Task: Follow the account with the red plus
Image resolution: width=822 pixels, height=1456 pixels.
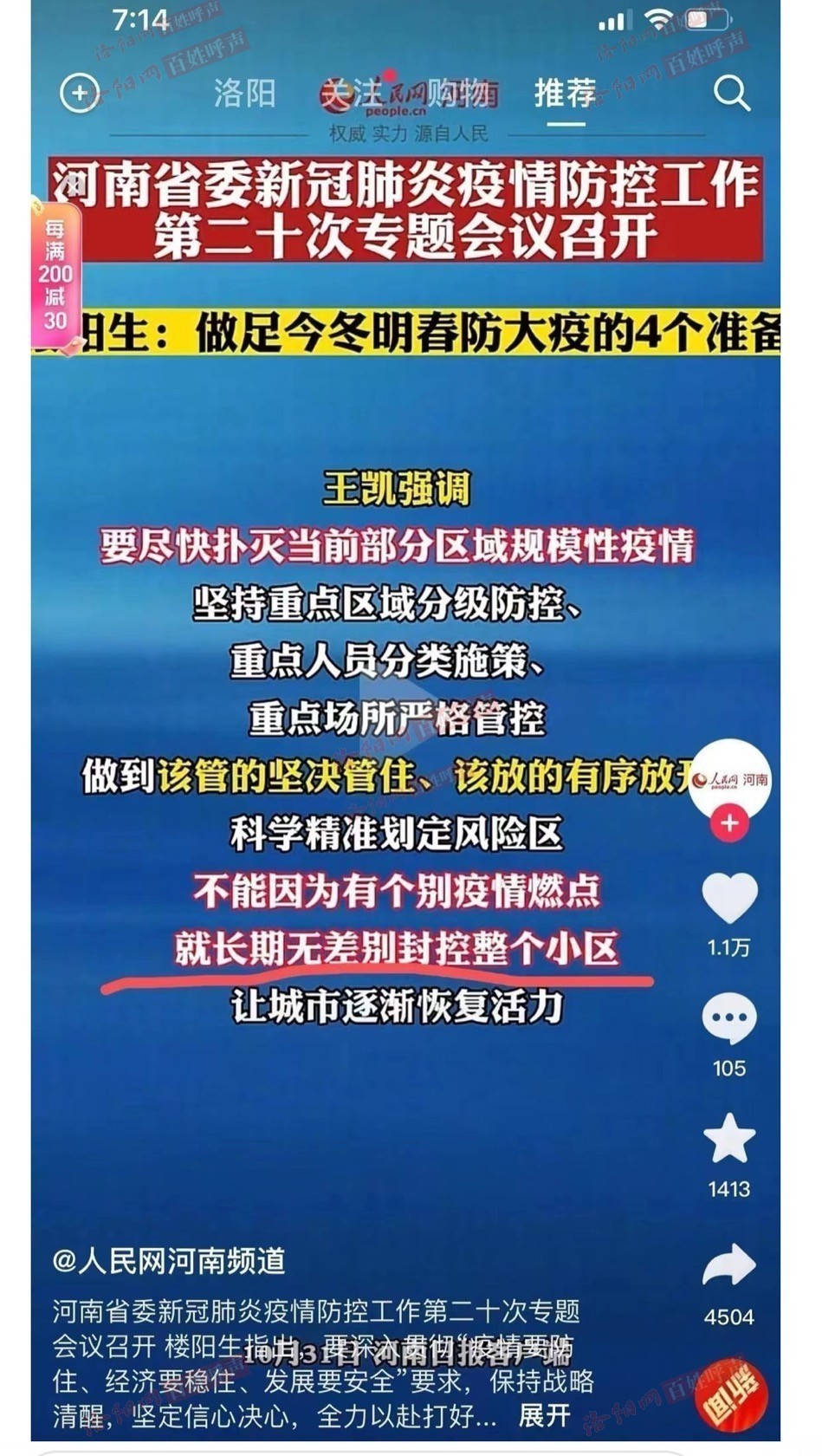Action: click(729, 823)
